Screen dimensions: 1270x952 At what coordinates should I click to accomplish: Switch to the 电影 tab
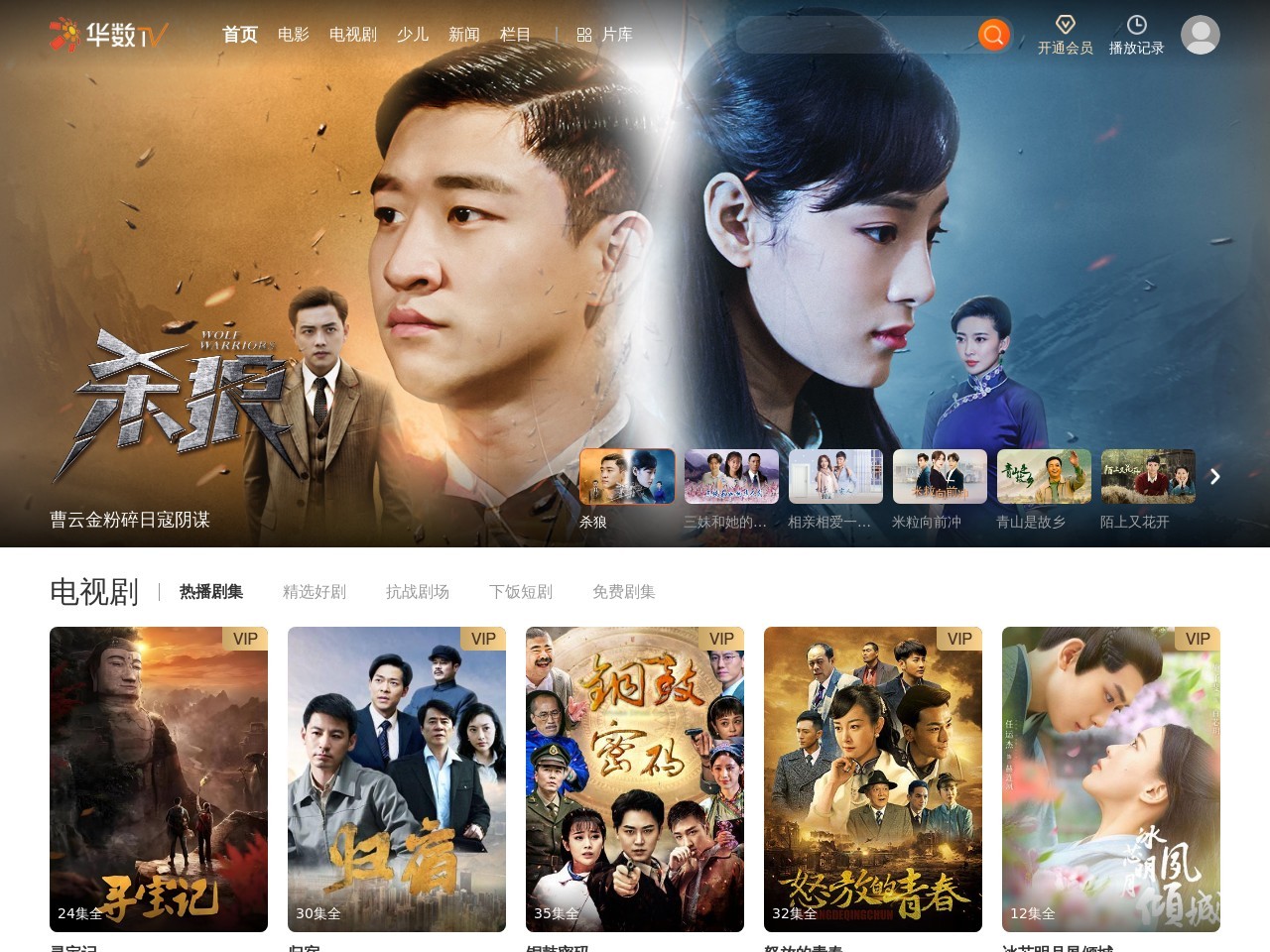(293, 35)
